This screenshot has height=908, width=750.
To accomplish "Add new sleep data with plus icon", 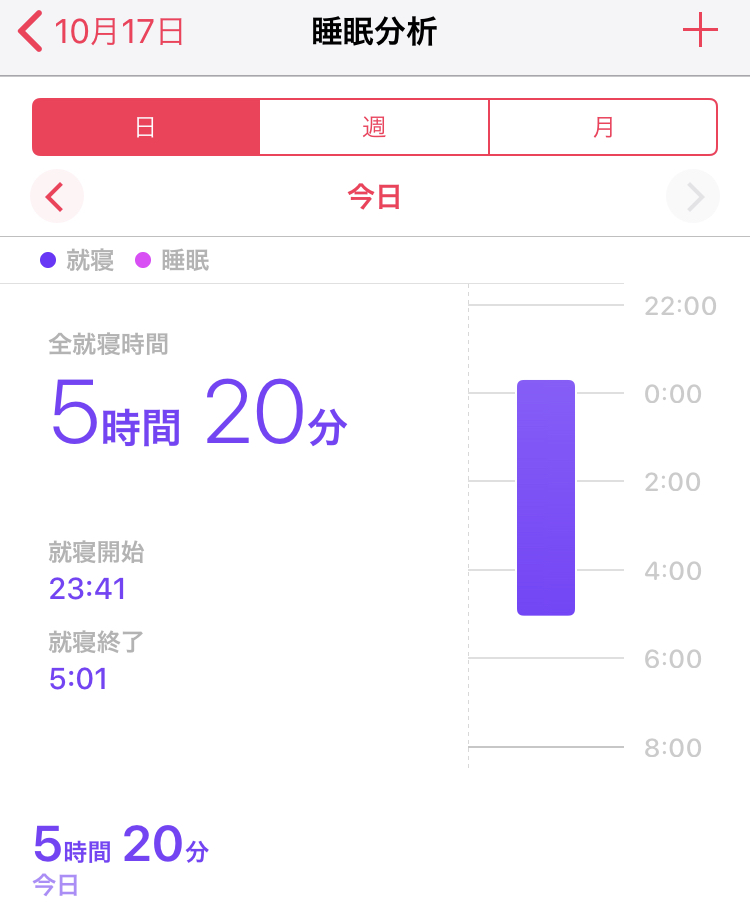I will coord(700,32).
